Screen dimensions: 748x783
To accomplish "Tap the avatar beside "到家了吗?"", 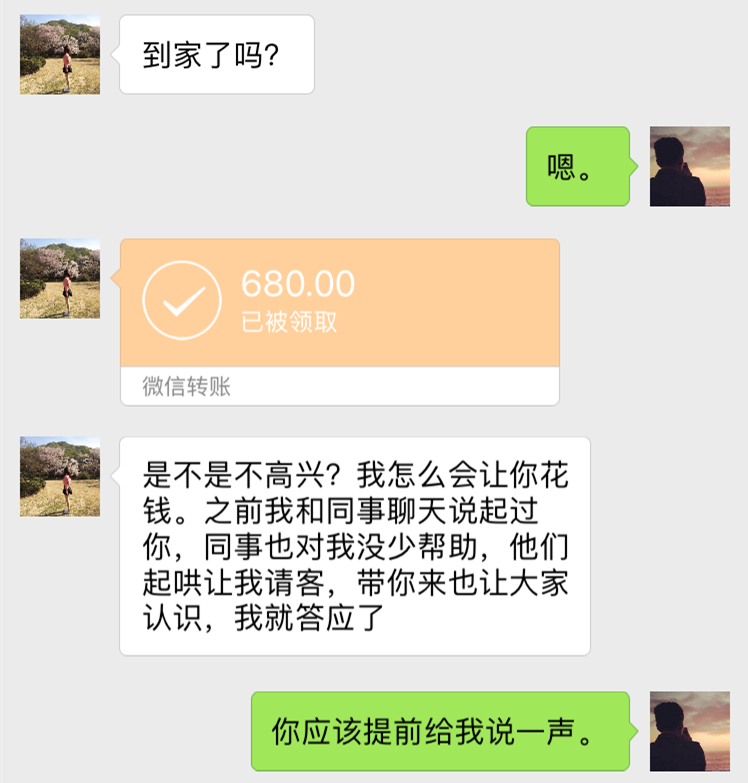I will click(x=60, y=55).
